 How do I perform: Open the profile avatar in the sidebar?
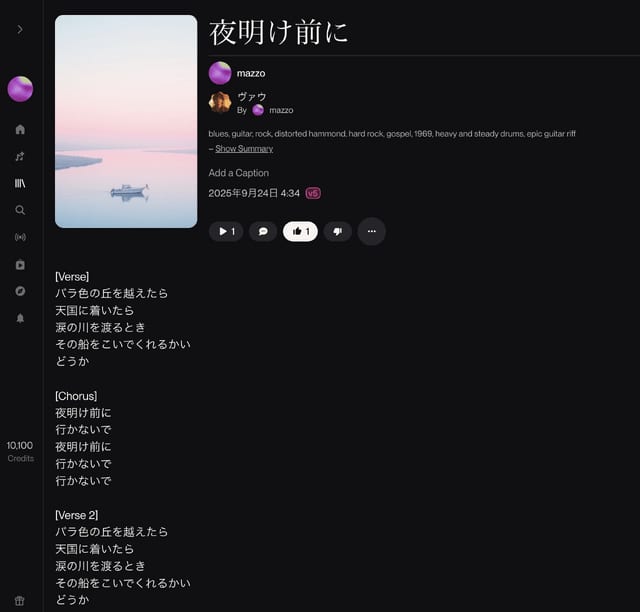(x=20, y=89)
